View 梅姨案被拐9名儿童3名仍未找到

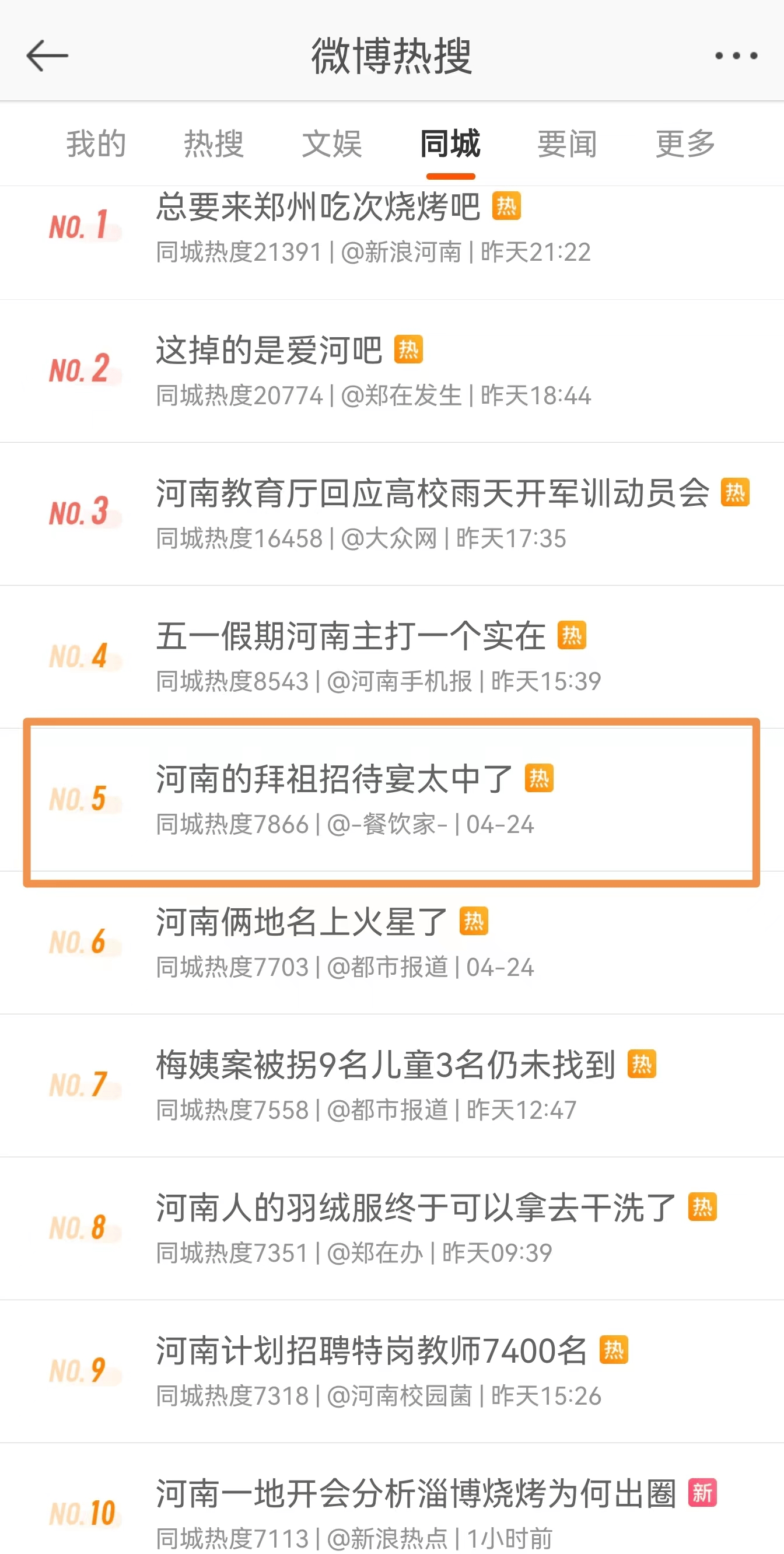(x=386, y=1065)
